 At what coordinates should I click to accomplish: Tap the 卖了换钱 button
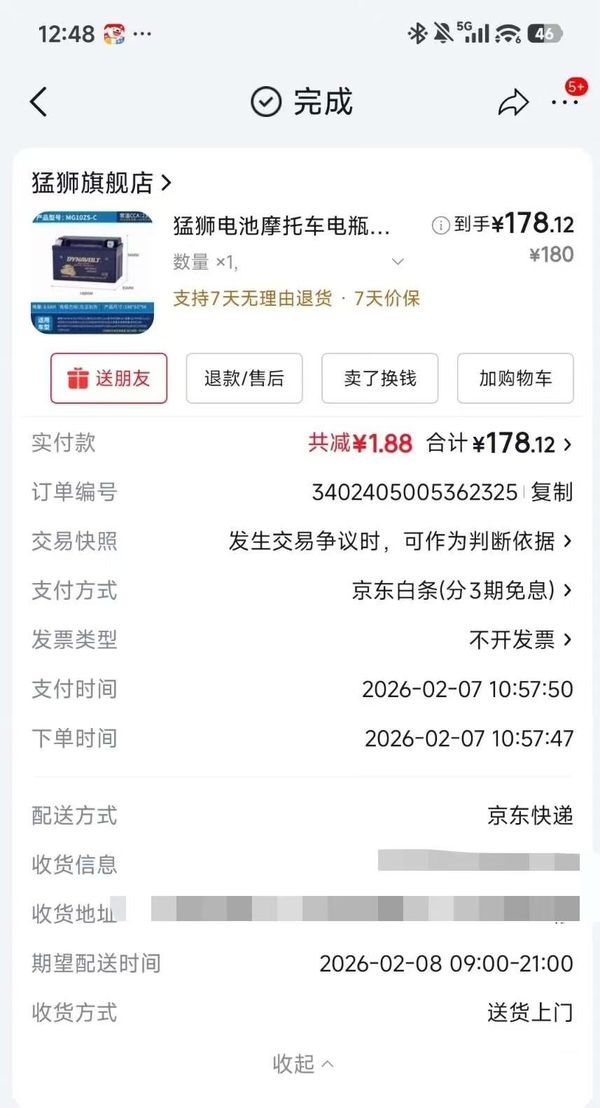(x=379, y=378)
